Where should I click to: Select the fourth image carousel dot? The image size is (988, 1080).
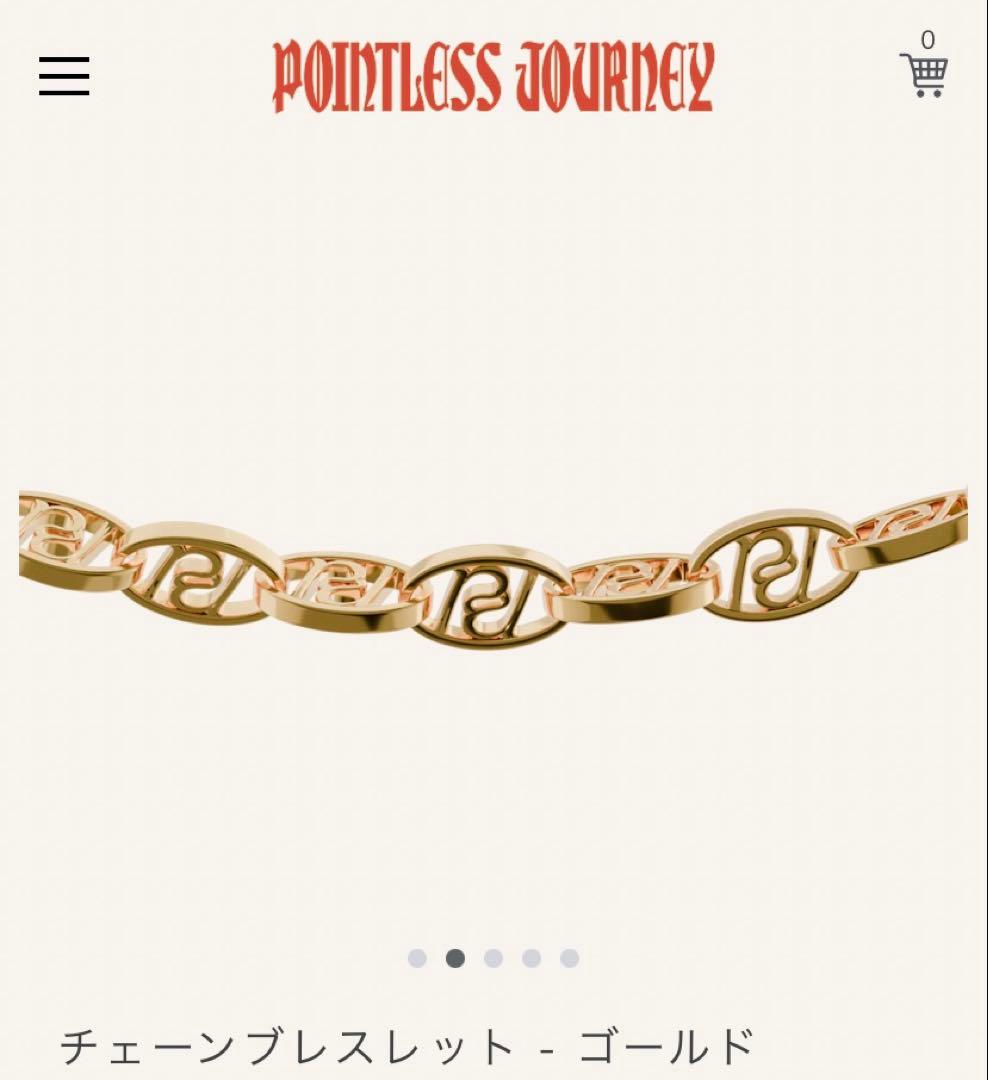pyautogui.click(x=533, y=957)
